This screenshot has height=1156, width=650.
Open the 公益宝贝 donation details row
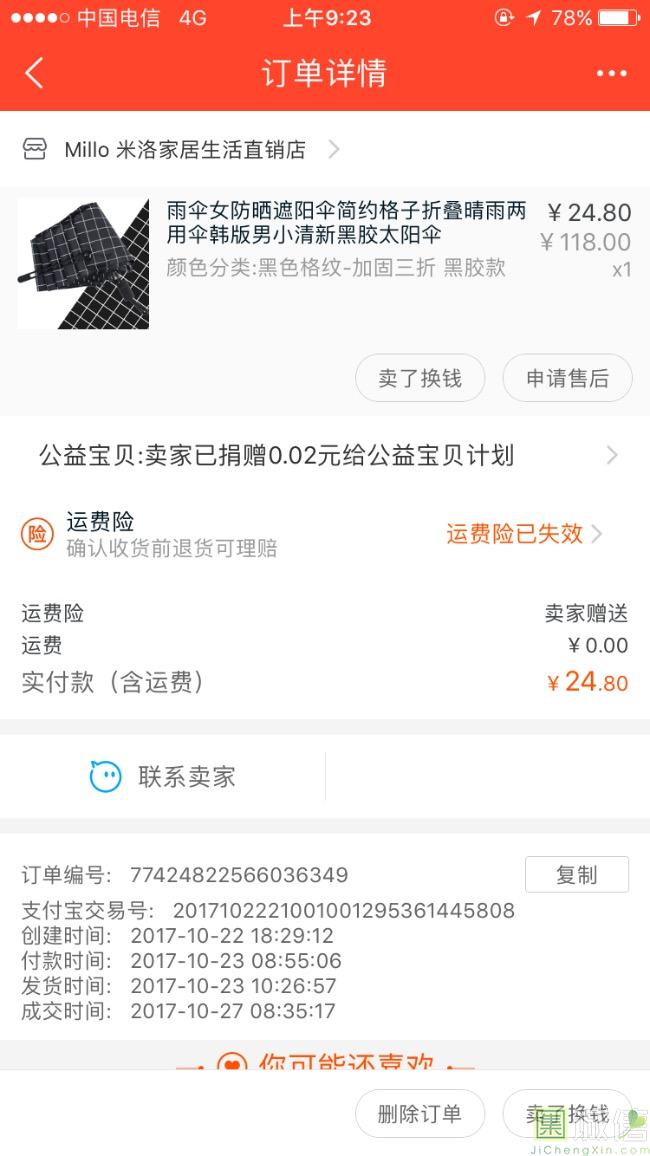[x=325, y=456]
